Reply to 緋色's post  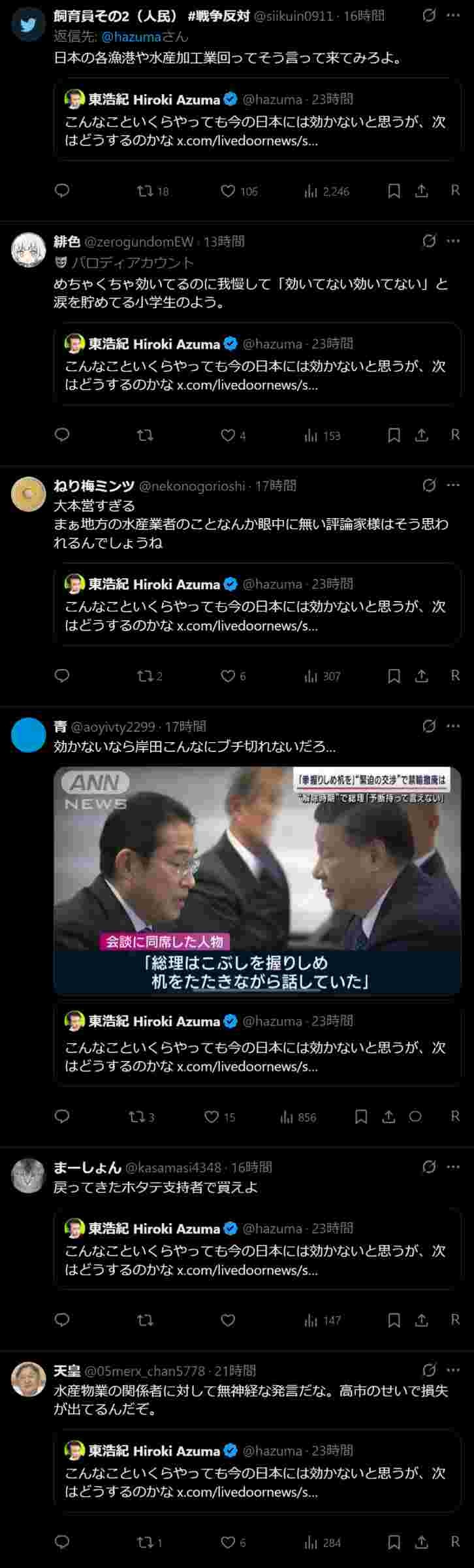click(62, 435)
